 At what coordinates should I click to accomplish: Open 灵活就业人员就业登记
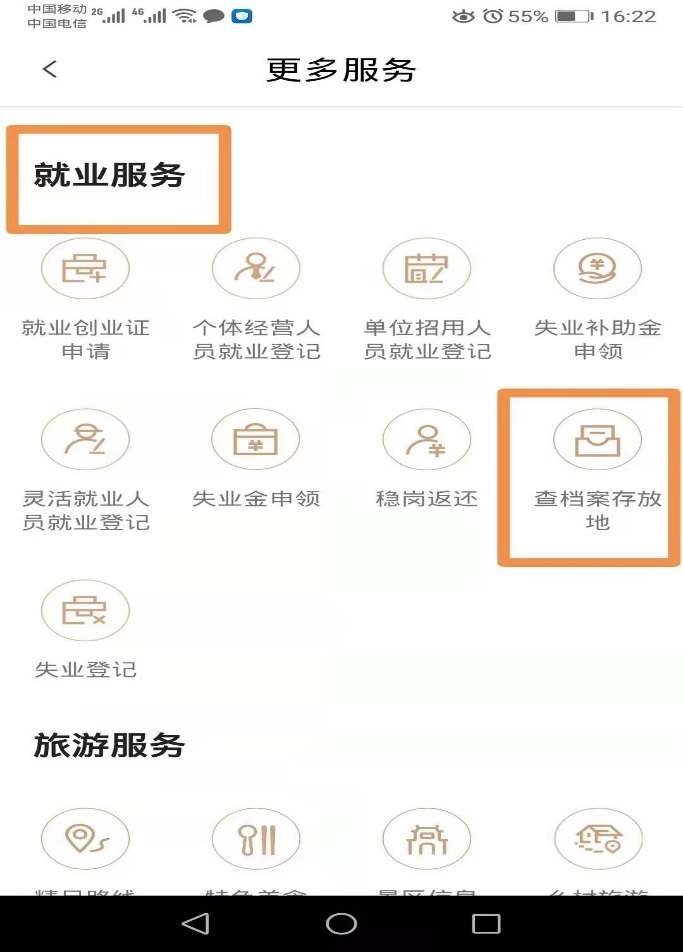pyautogui.click(x=85, y=441)
